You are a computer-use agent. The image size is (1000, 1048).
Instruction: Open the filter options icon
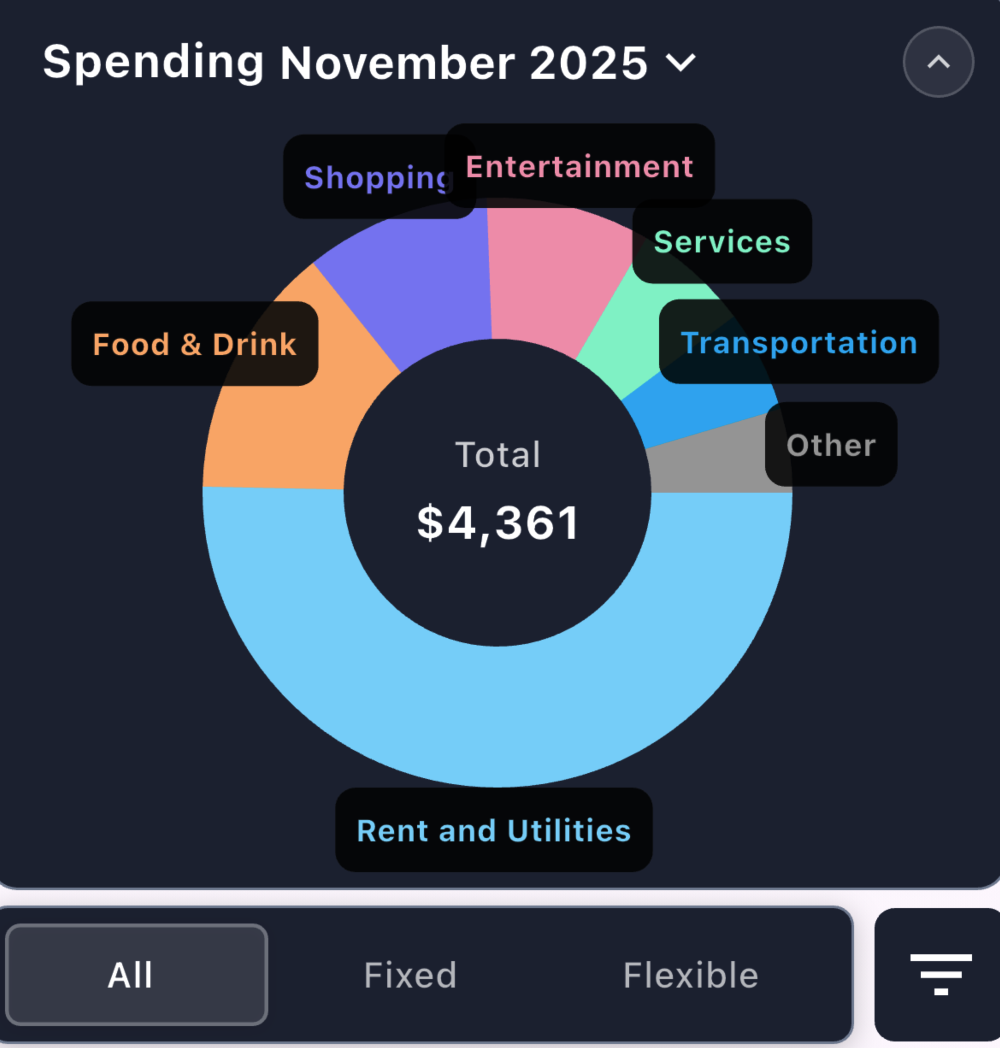point(938,975)
